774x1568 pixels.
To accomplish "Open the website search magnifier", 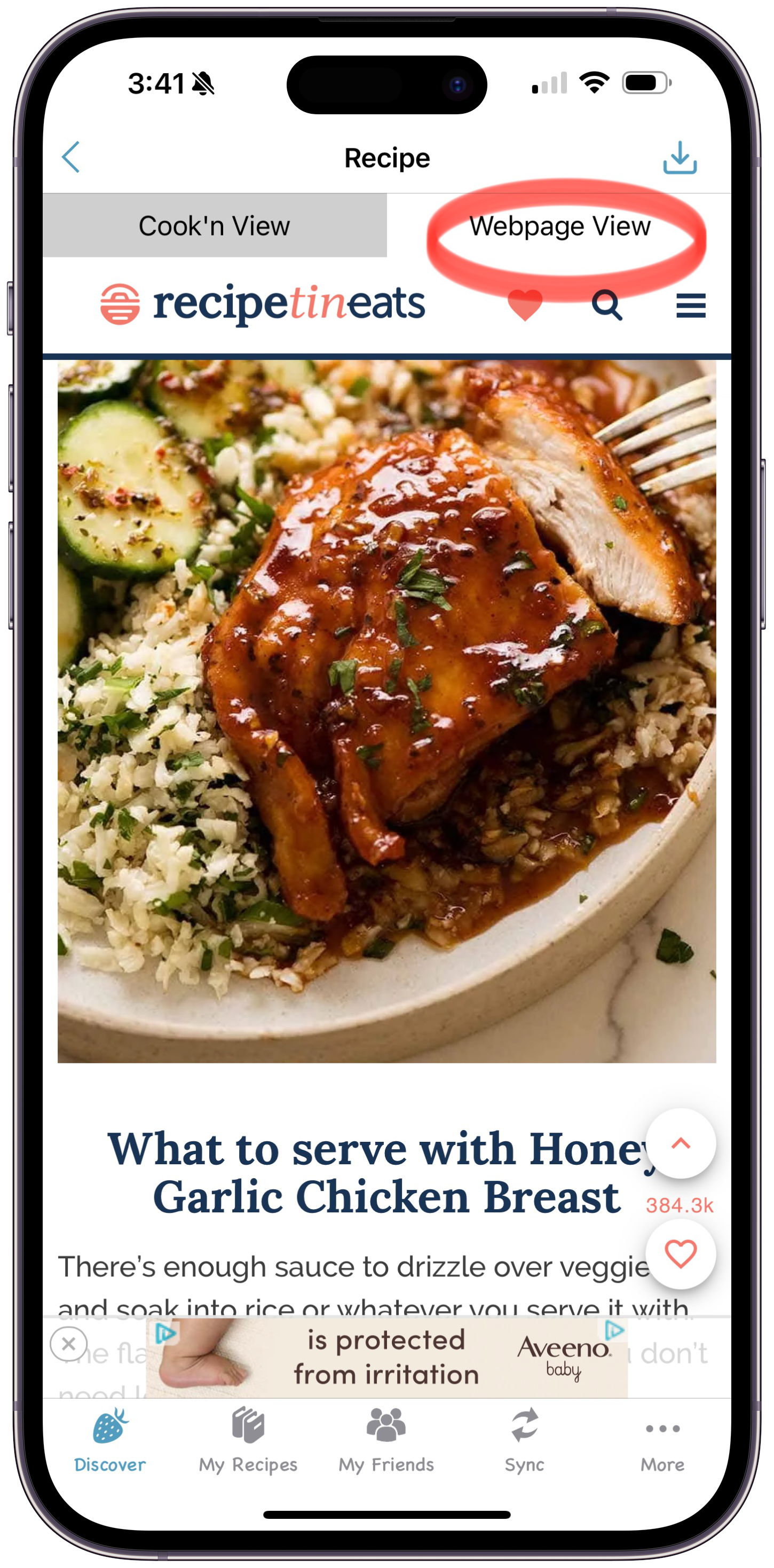I will pyautogui.click(x=607, y=304).
